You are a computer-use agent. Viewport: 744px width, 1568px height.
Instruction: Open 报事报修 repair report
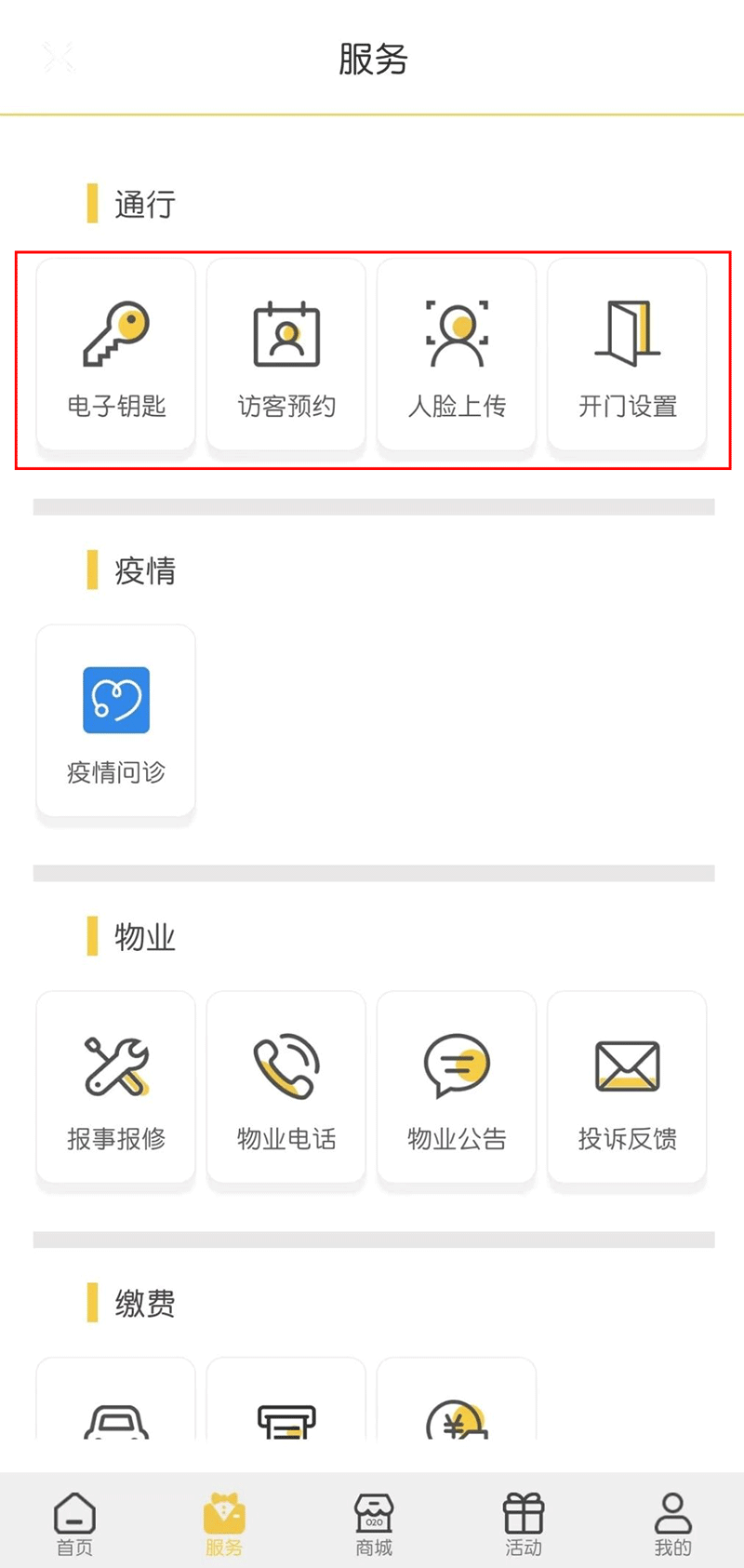coord(116,1088)
